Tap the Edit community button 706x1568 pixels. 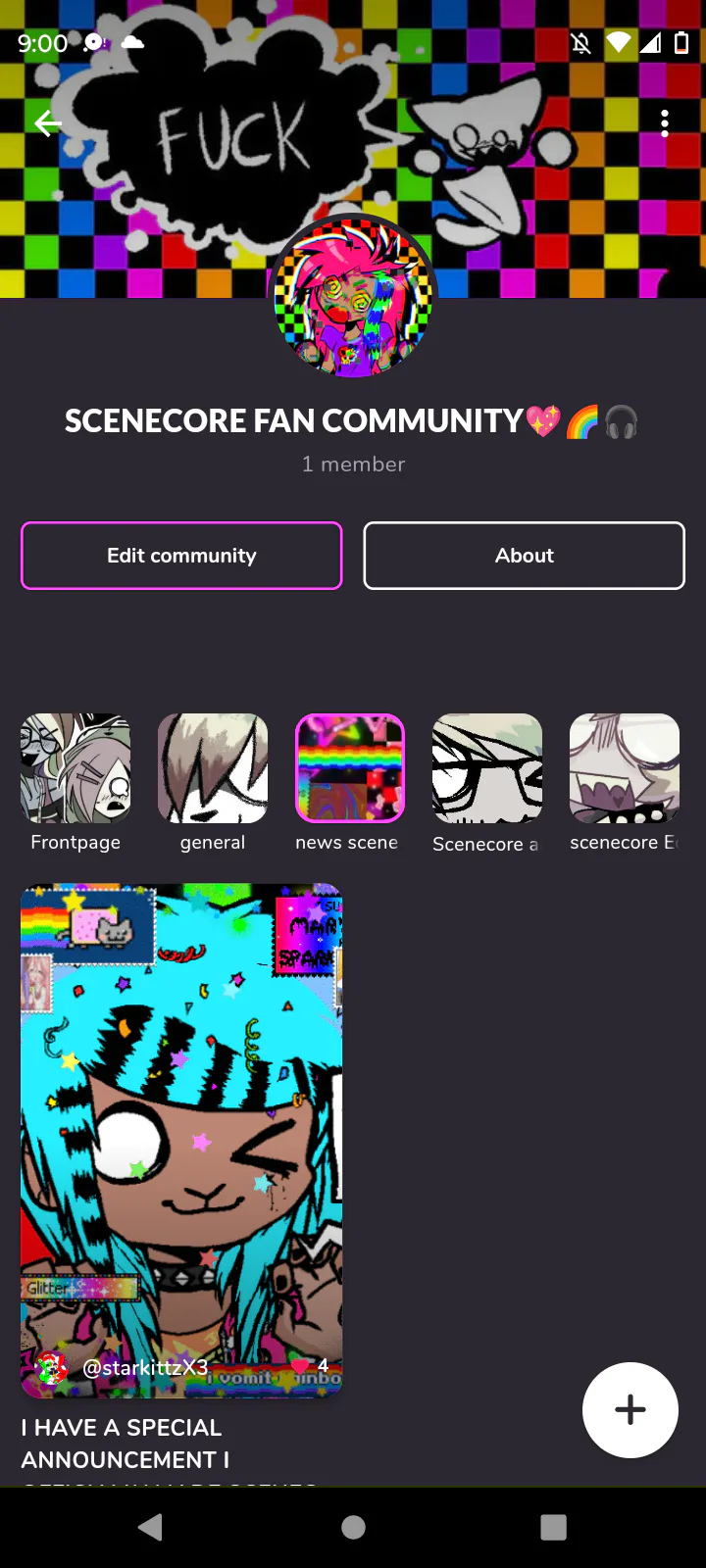(181, 556)
